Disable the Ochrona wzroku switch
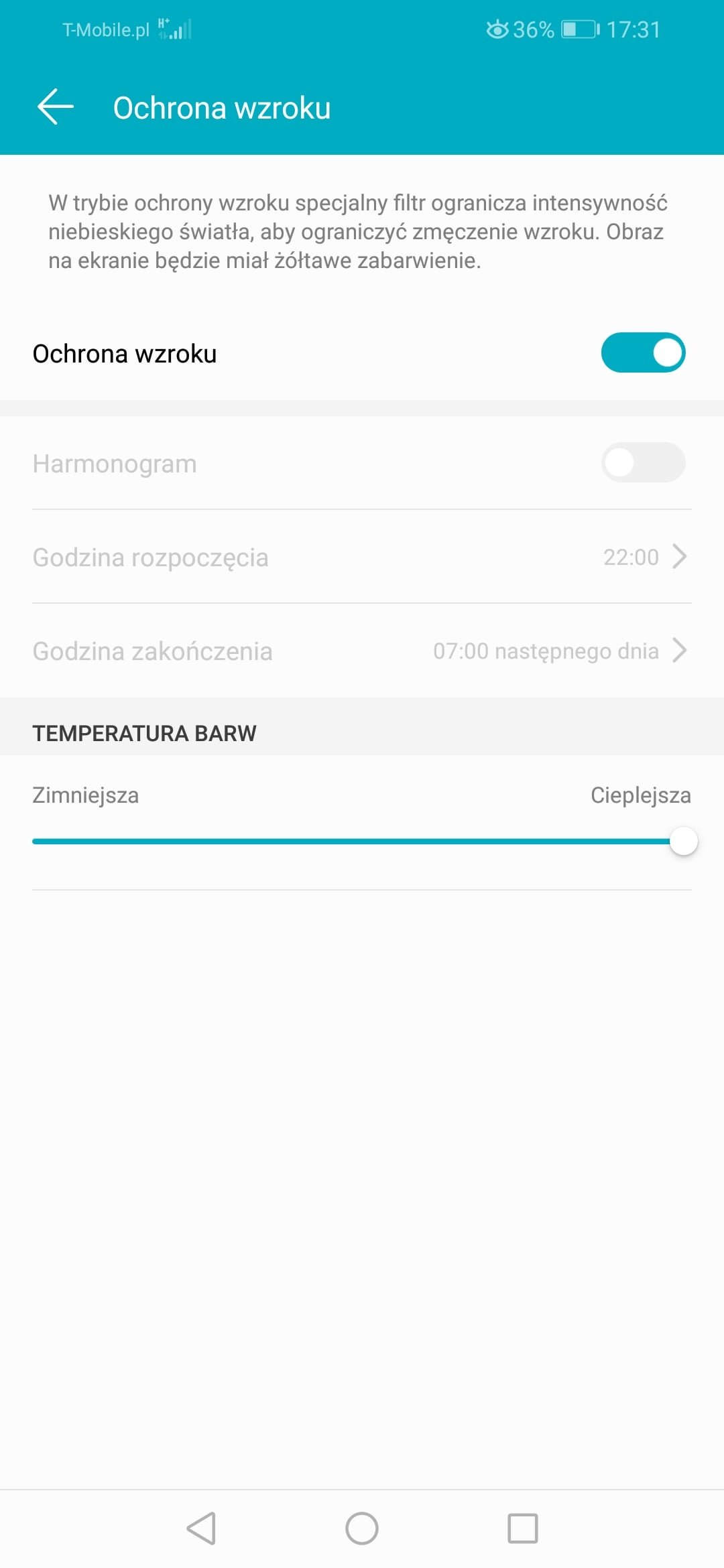The width and height of the screenshot is (724, 1568). pos(642,352)
